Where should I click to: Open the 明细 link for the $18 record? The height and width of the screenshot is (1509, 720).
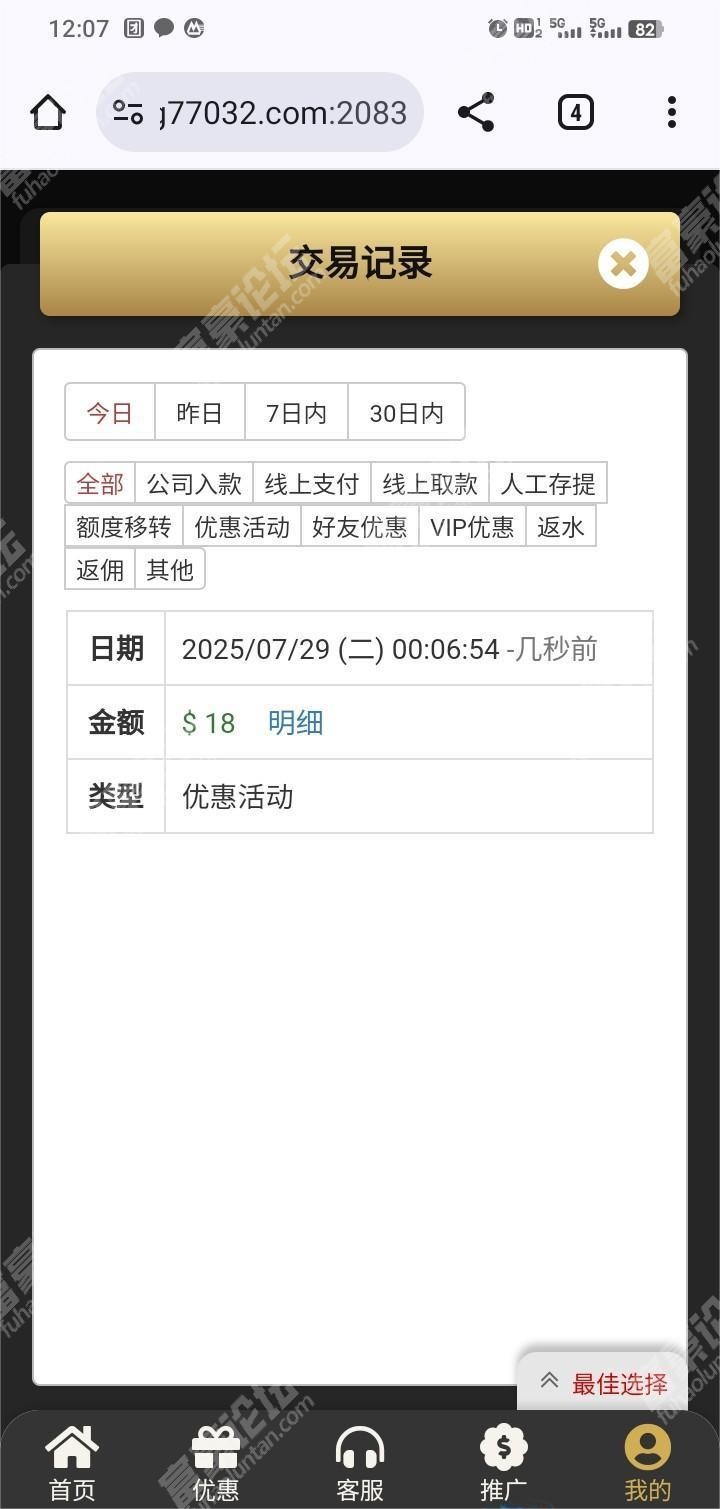[295, 723]
